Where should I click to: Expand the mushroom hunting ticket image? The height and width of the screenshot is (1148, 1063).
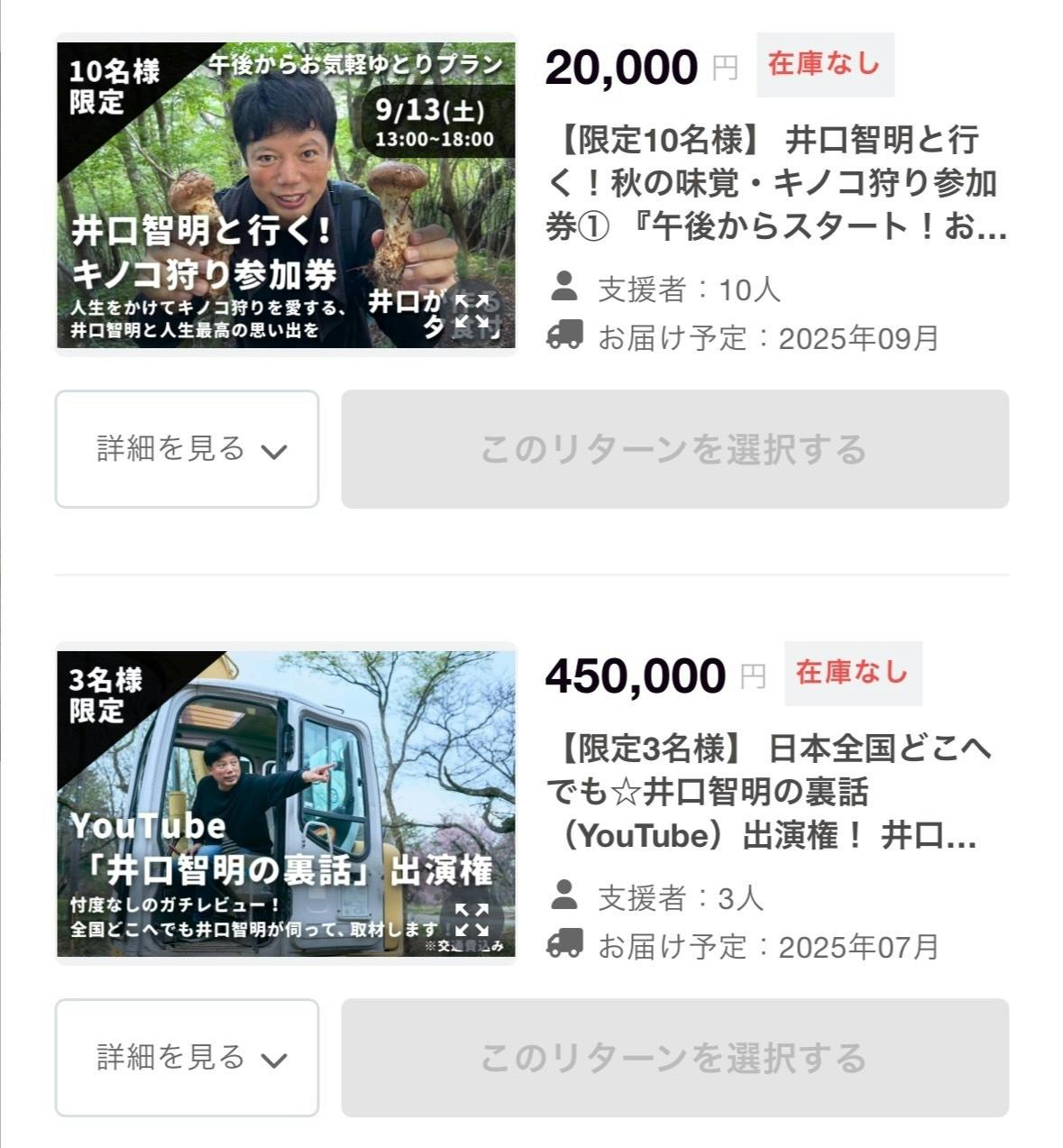(x=472, y=311)
